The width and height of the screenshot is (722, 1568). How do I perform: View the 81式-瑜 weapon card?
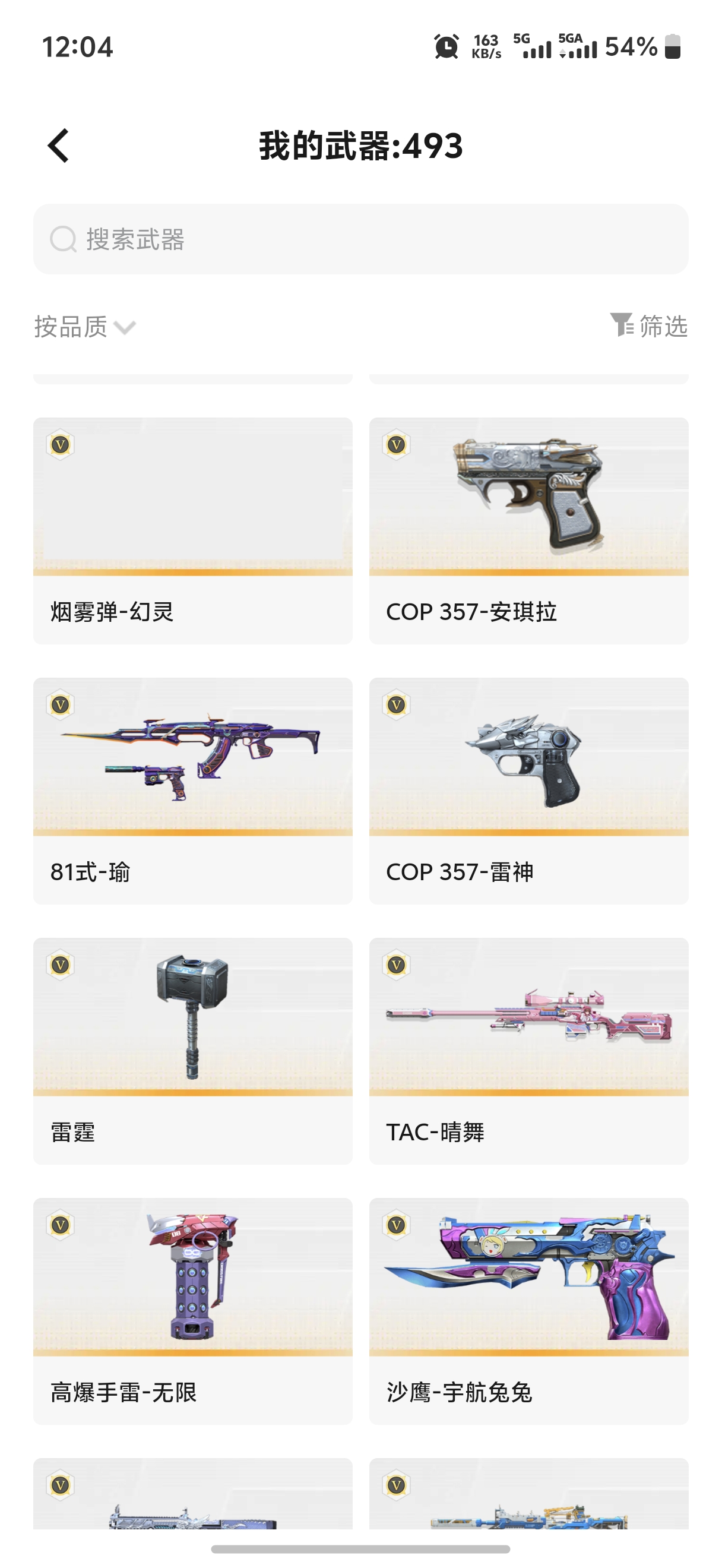click(x=192, y=790)
